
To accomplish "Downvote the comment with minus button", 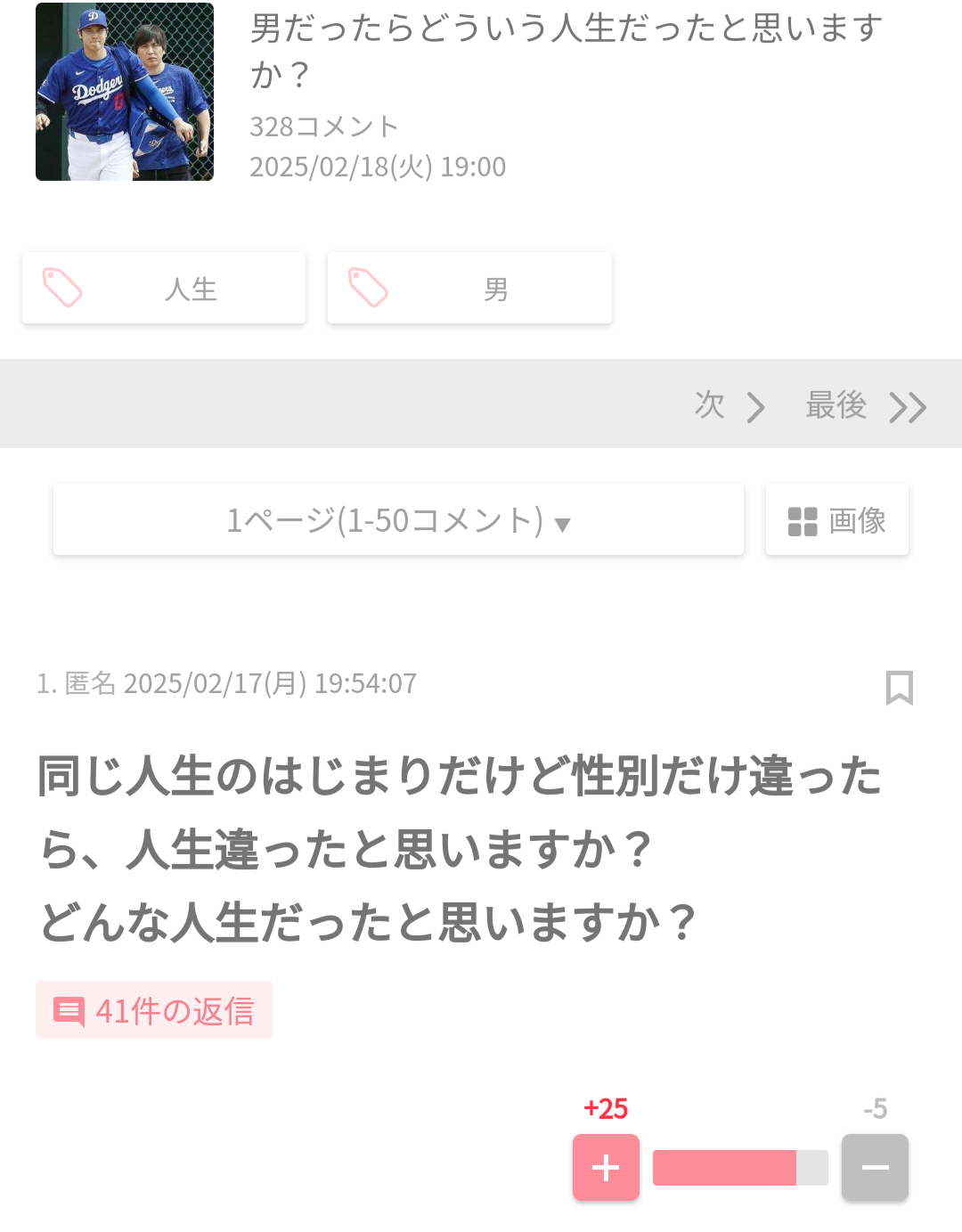I will pyautogui.click(x=875, y=1167).
